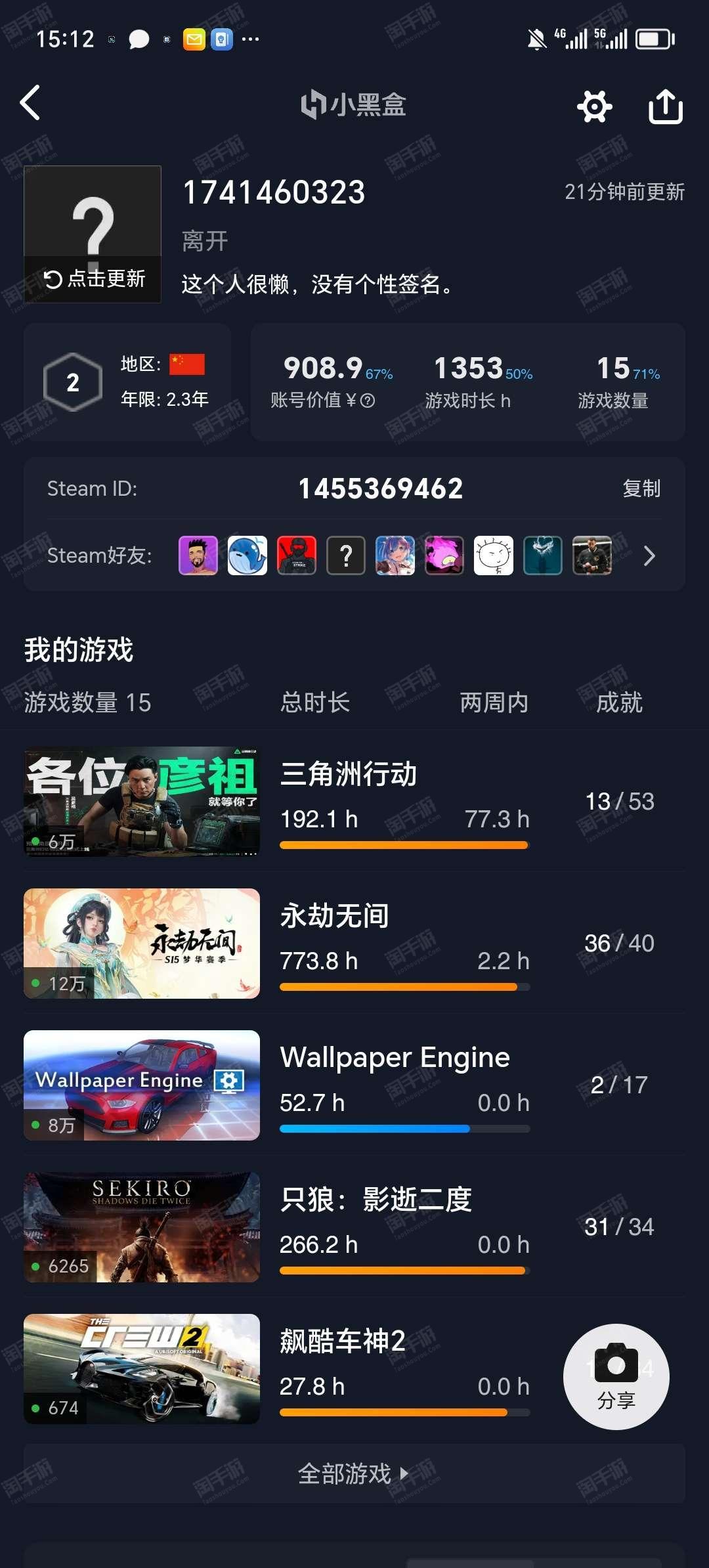Tap 点击更新 on the profile avatar

coord(93,279)
